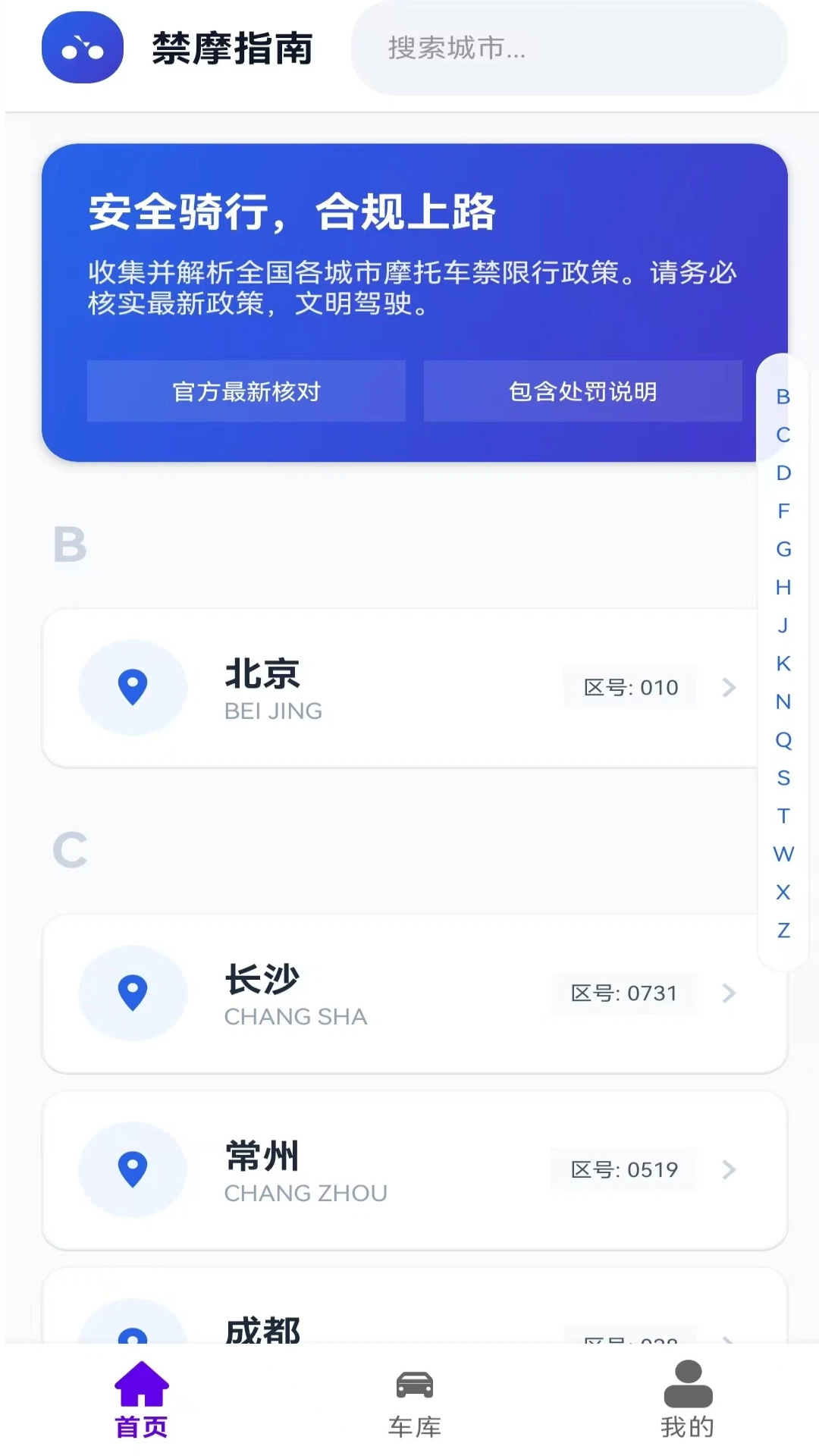Image resolution: width=819 pixels, height=1456 pixels.
Task: Click the location pin icon beside 北京
Action: click(x=133, y=687)
